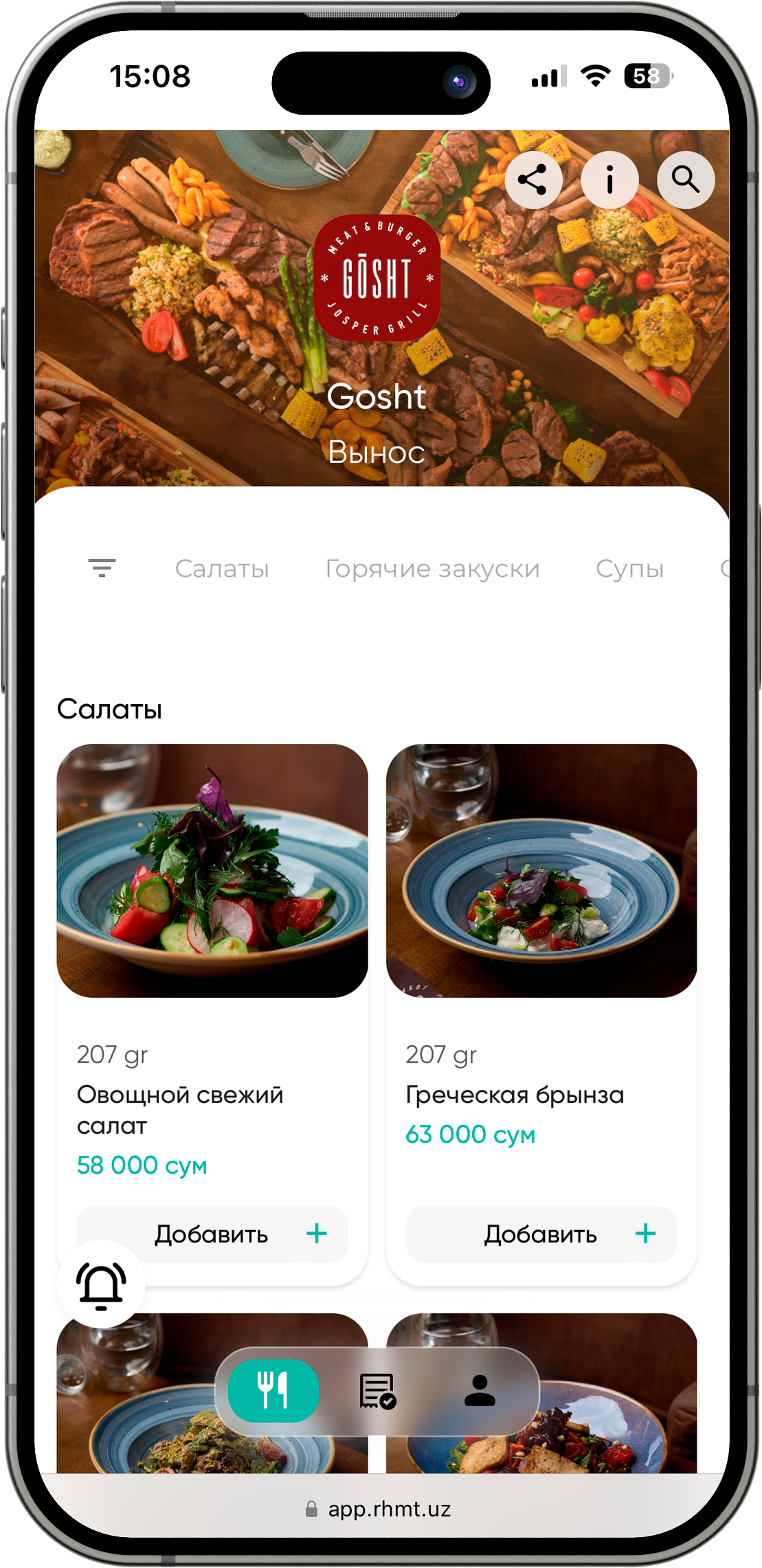This screenshot has height=1568, width=762.
Task: Share the Gosht restaurant page
Action: click(533, 180)
